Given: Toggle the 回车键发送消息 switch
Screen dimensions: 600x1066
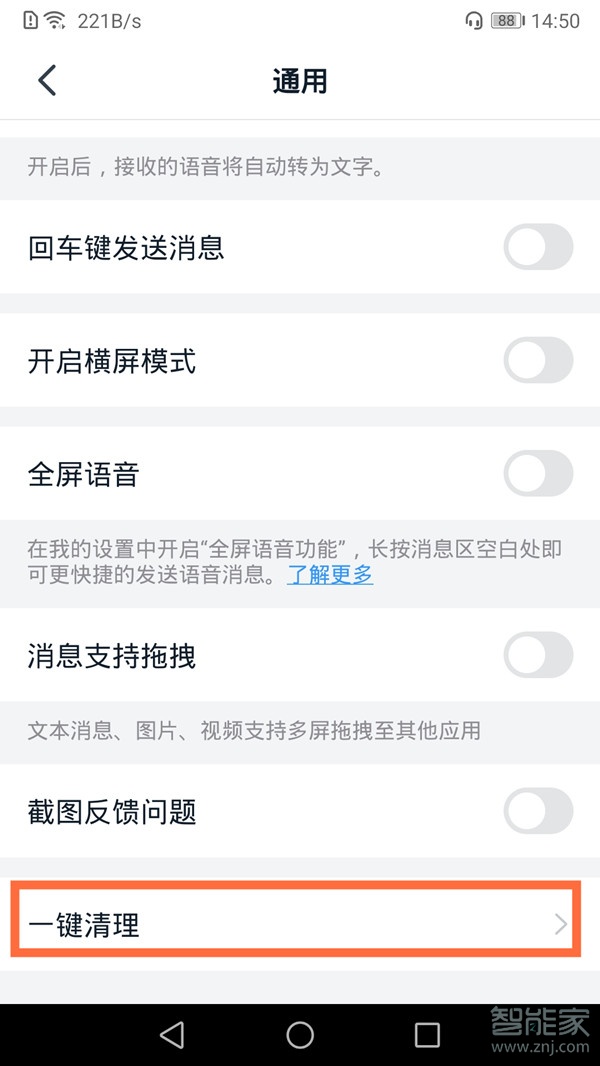Looking at the screenshot, I should pyautogui.click(x=538, y=247).
